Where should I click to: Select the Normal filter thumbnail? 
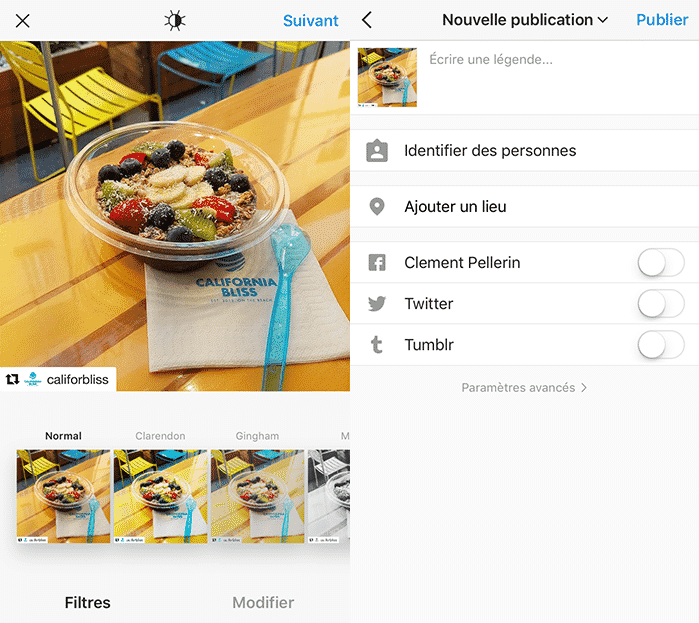64,496
